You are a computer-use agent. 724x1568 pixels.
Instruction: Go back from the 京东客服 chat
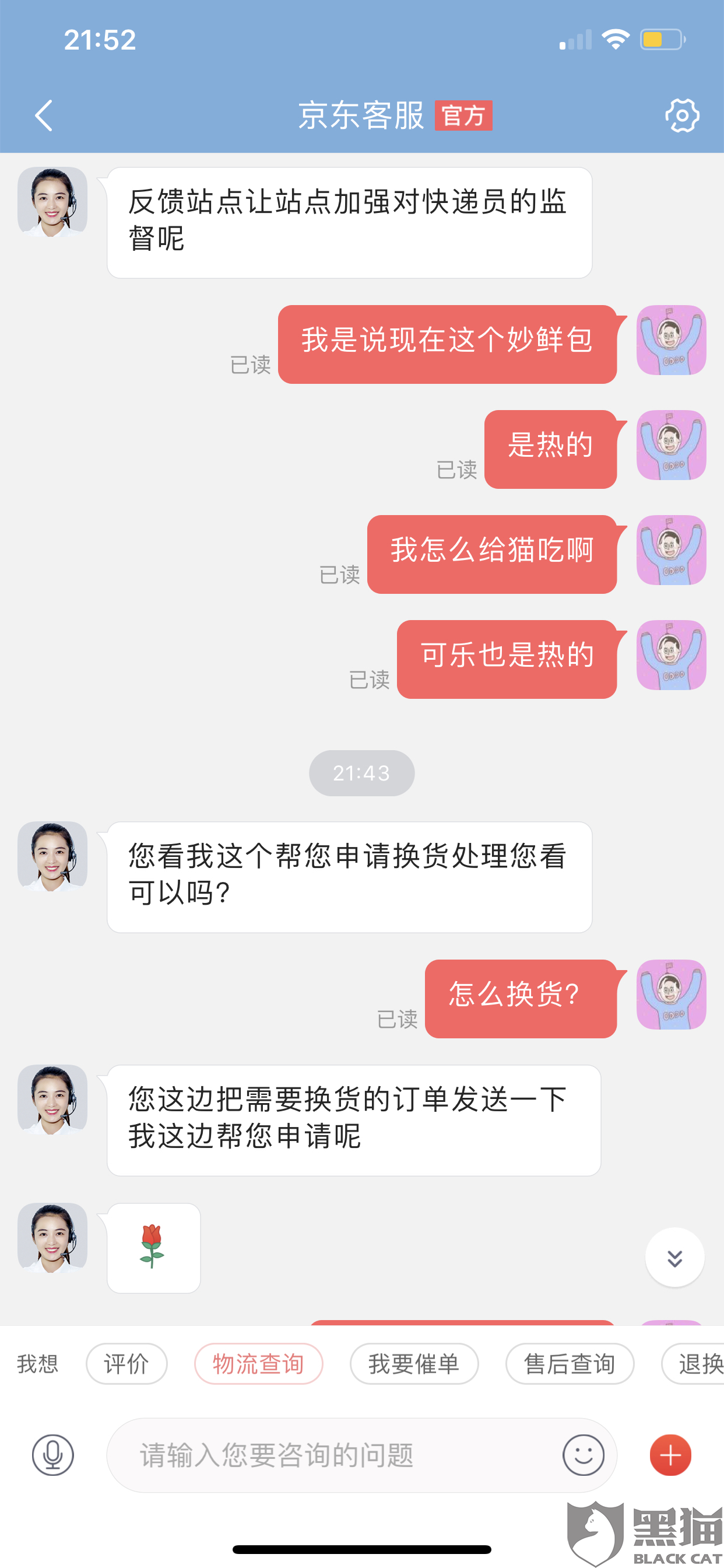tap(44, 116)
